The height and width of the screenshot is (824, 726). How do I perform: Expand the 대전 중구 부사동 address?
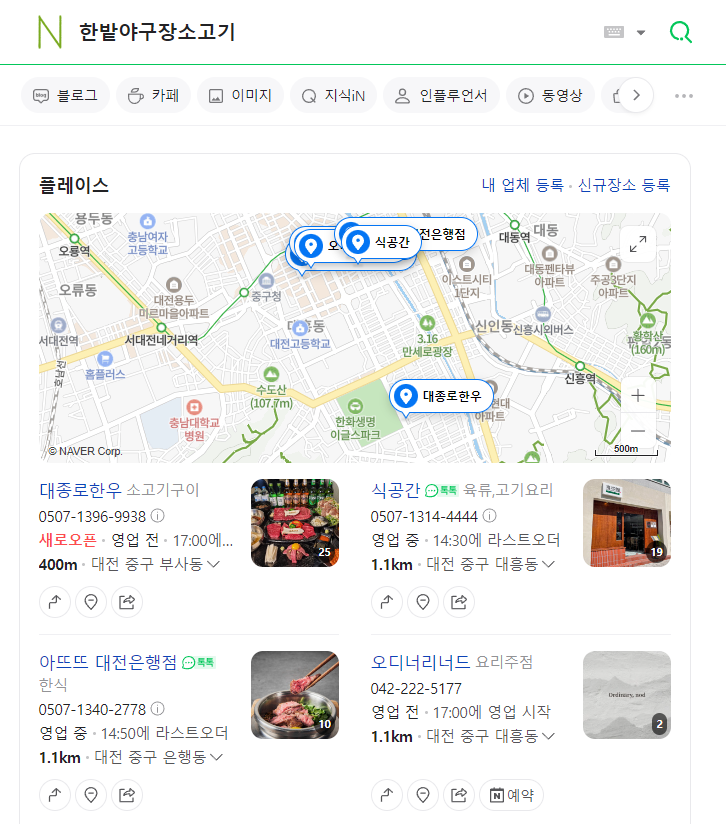(156, 565)
